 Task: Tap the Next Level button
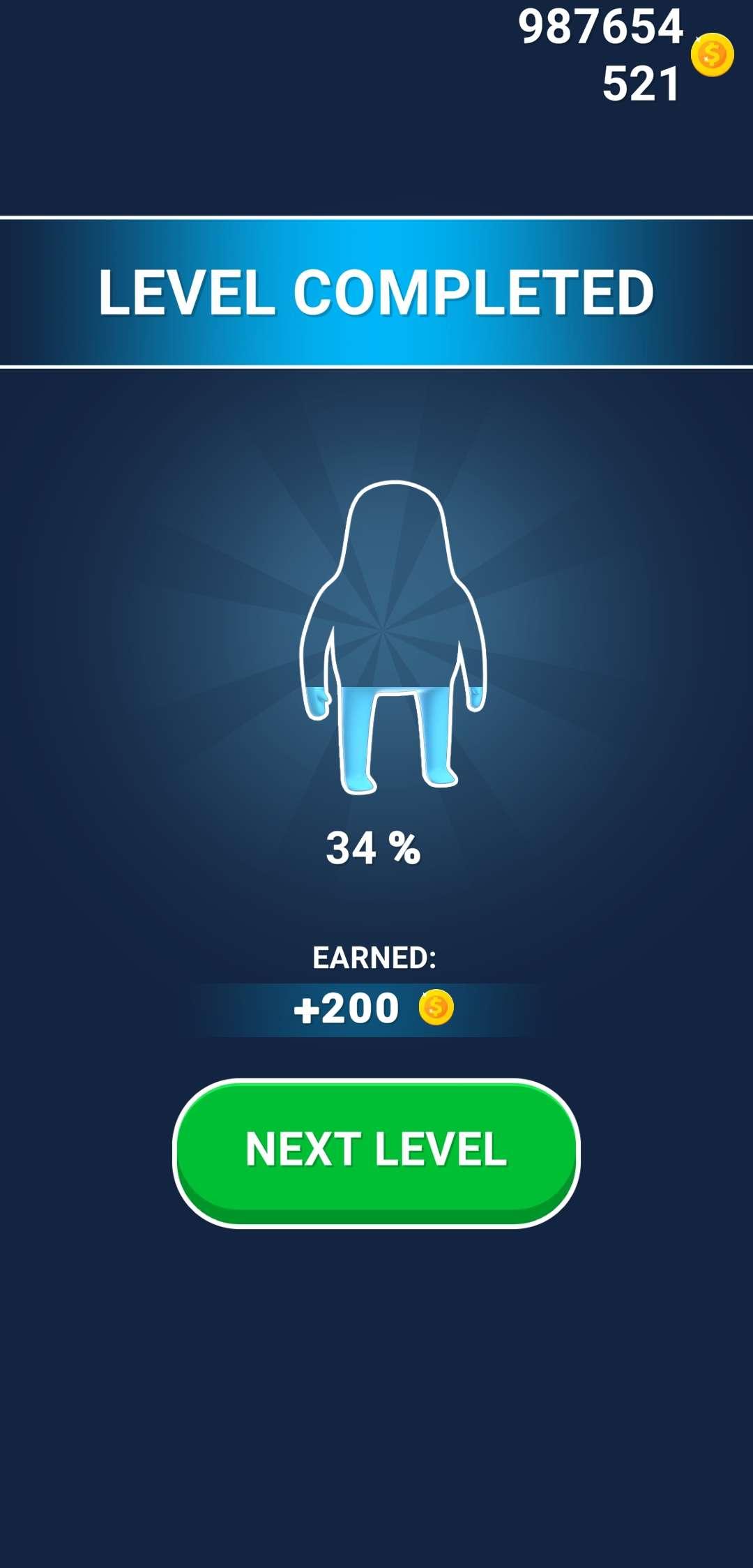pyautogui.click(x=376, y=1151)
